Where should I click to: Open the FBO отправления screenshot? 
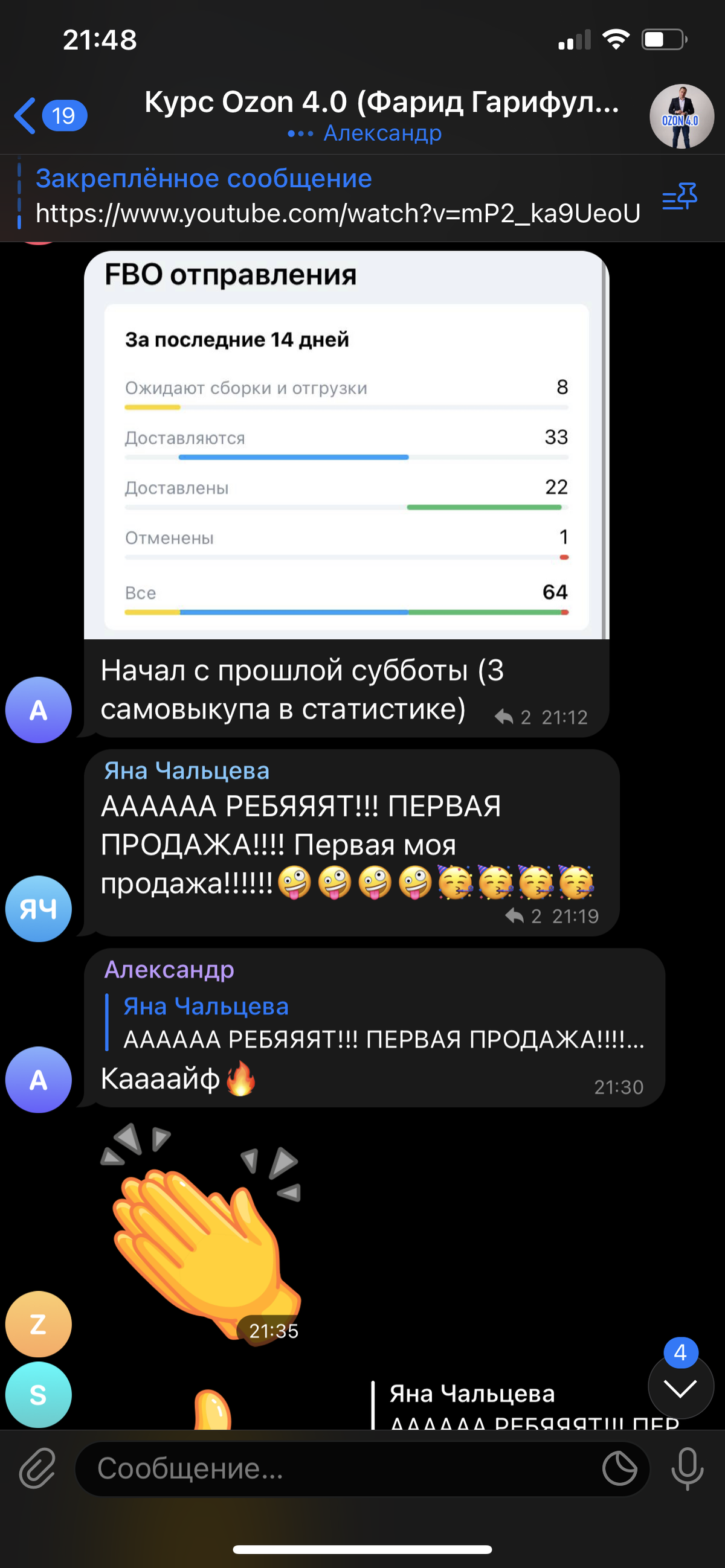346,444
